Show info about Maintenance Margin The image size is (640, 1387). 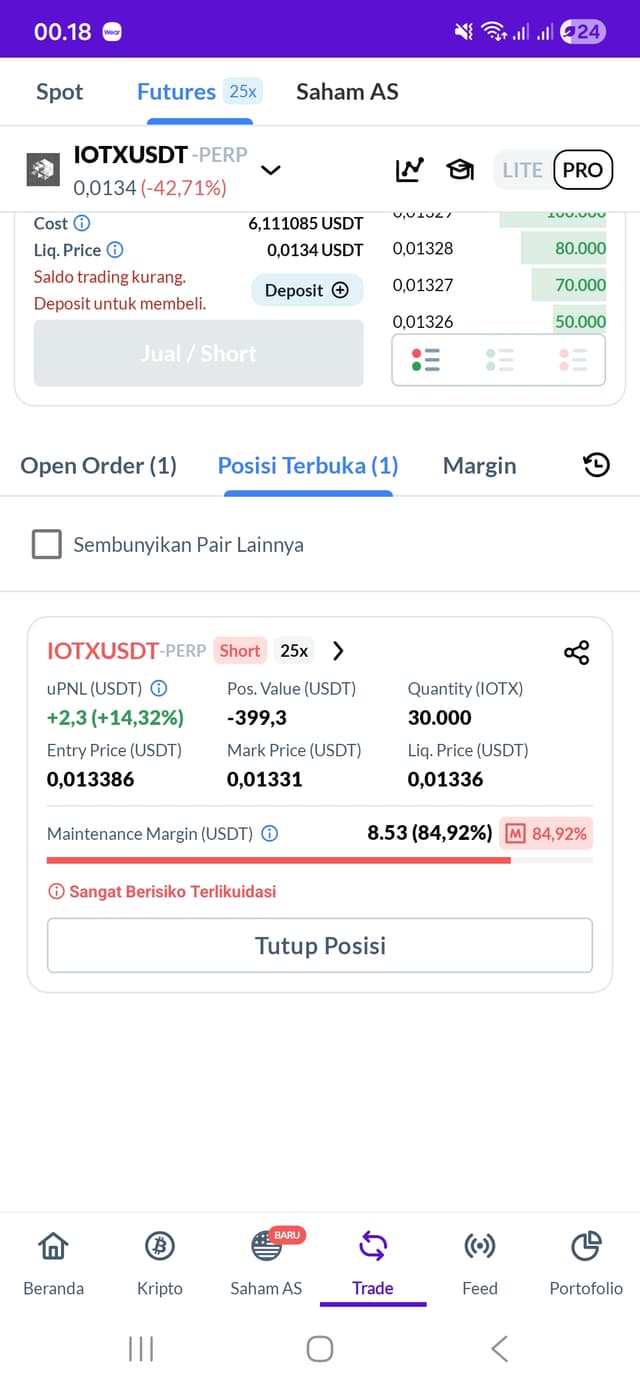click(x=269, y=833)
